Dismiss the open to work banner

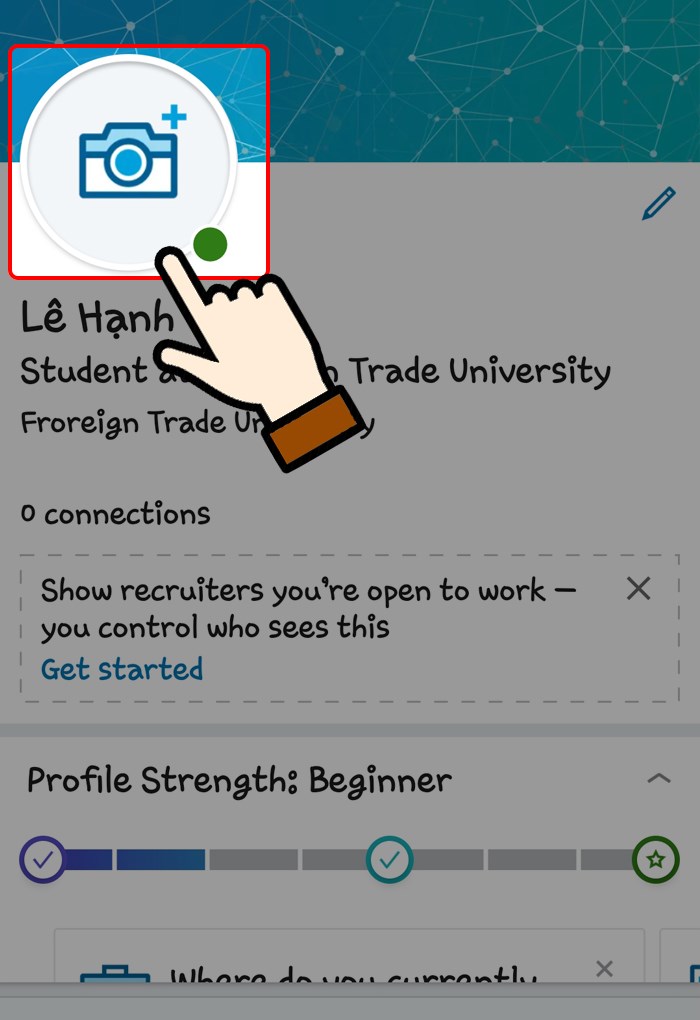pos(638,589)
